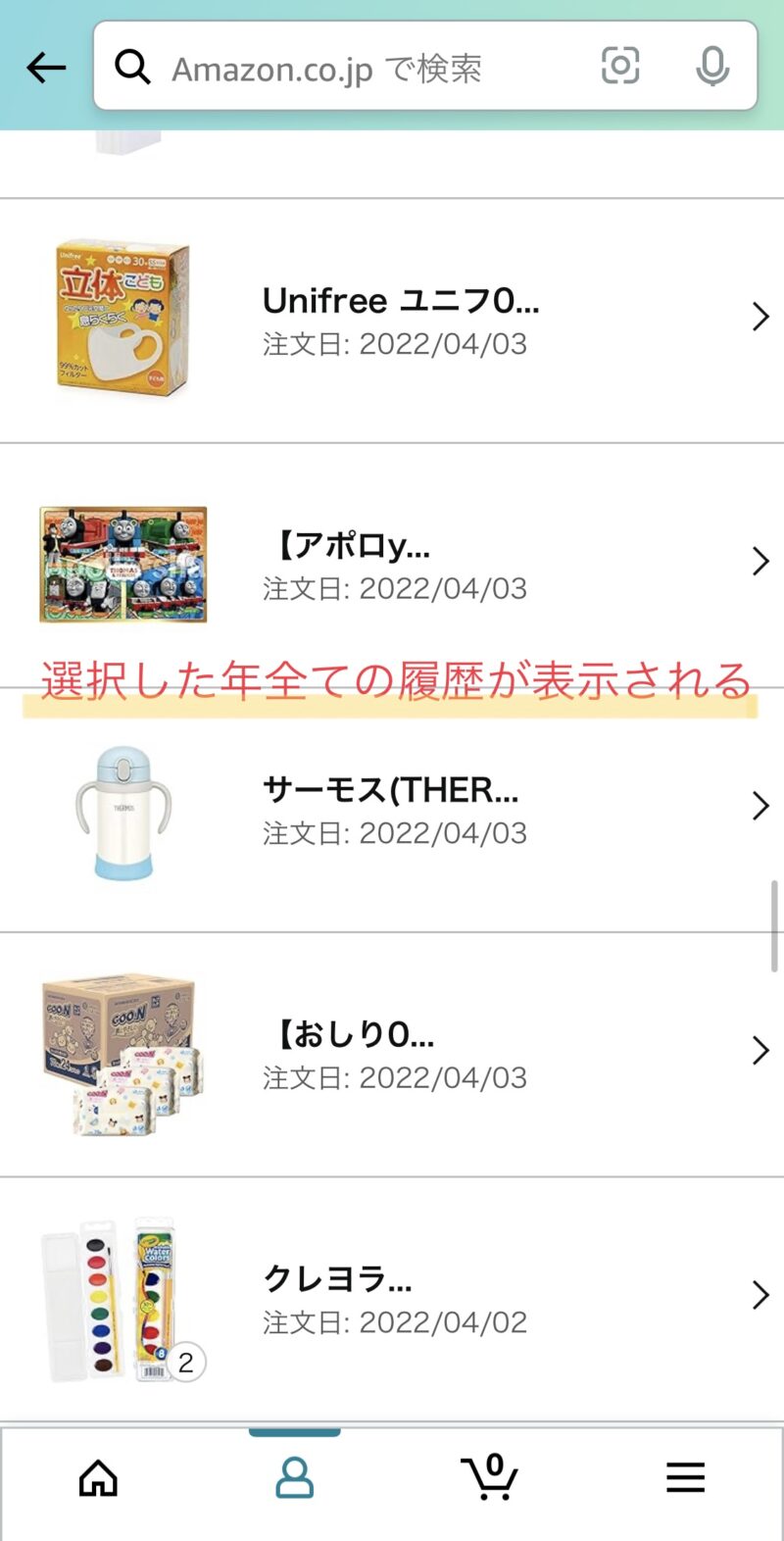Switch to the account profile tab

pos(294,1478)
